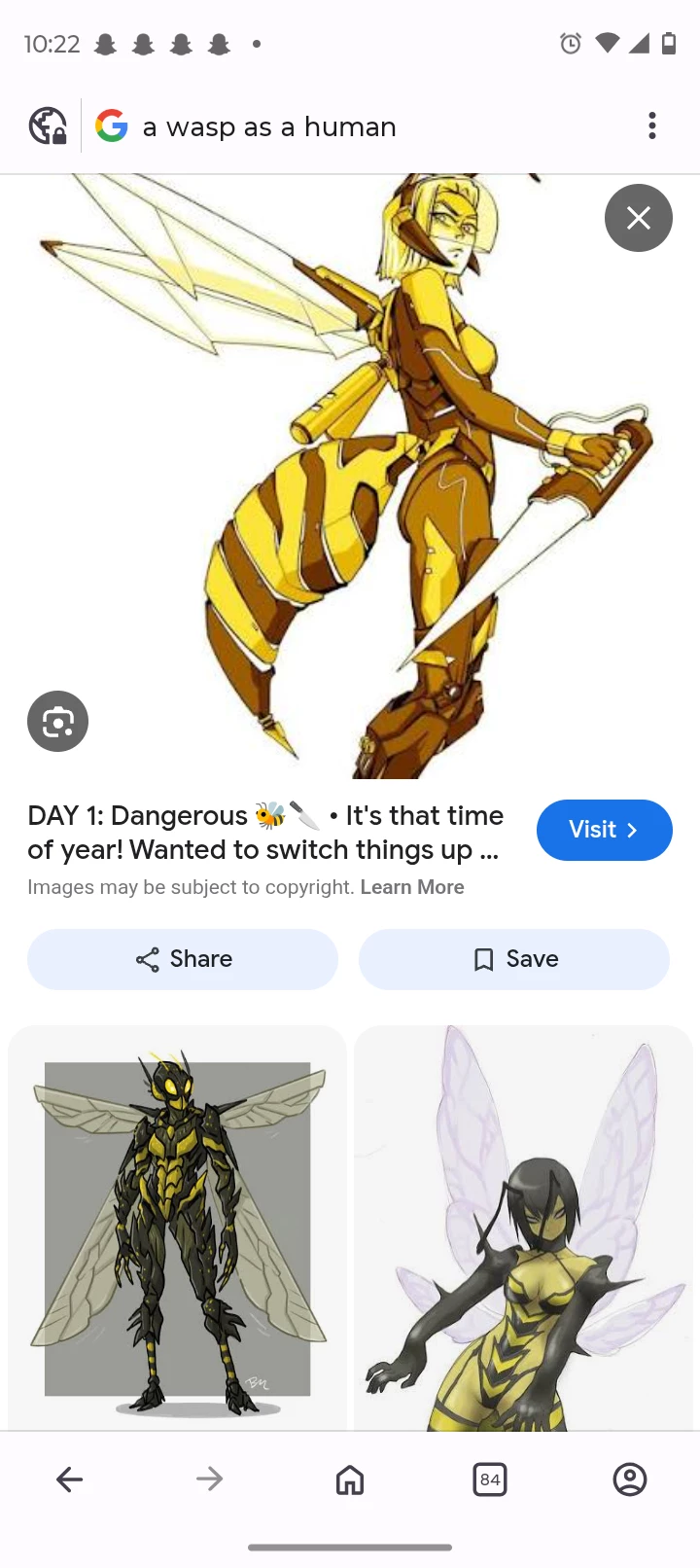
Task: Open the account profile icon
Action: tap(629, 1479)
